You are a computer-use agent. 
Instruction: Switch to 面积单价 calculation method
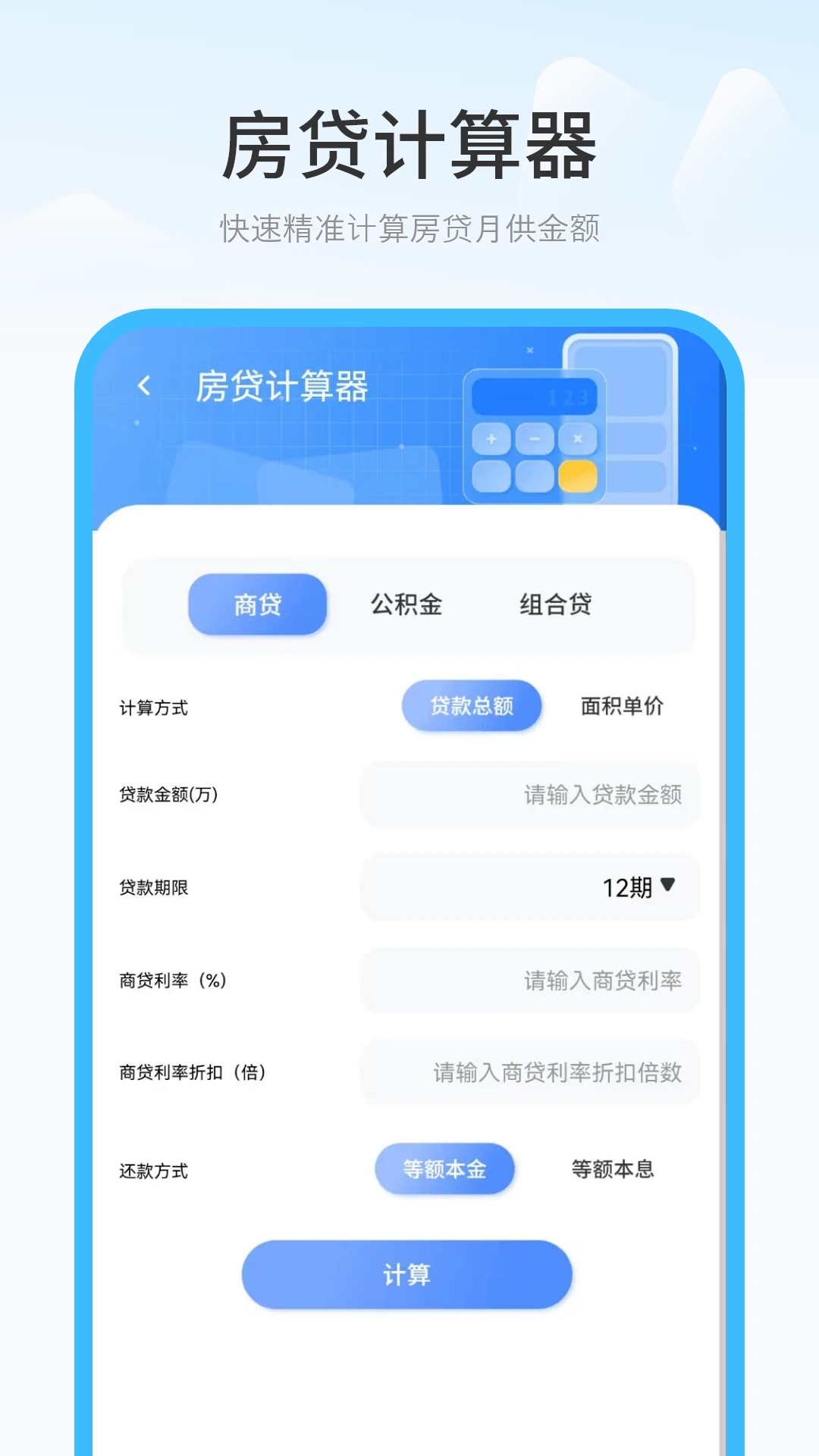click(x=623, y=704)
